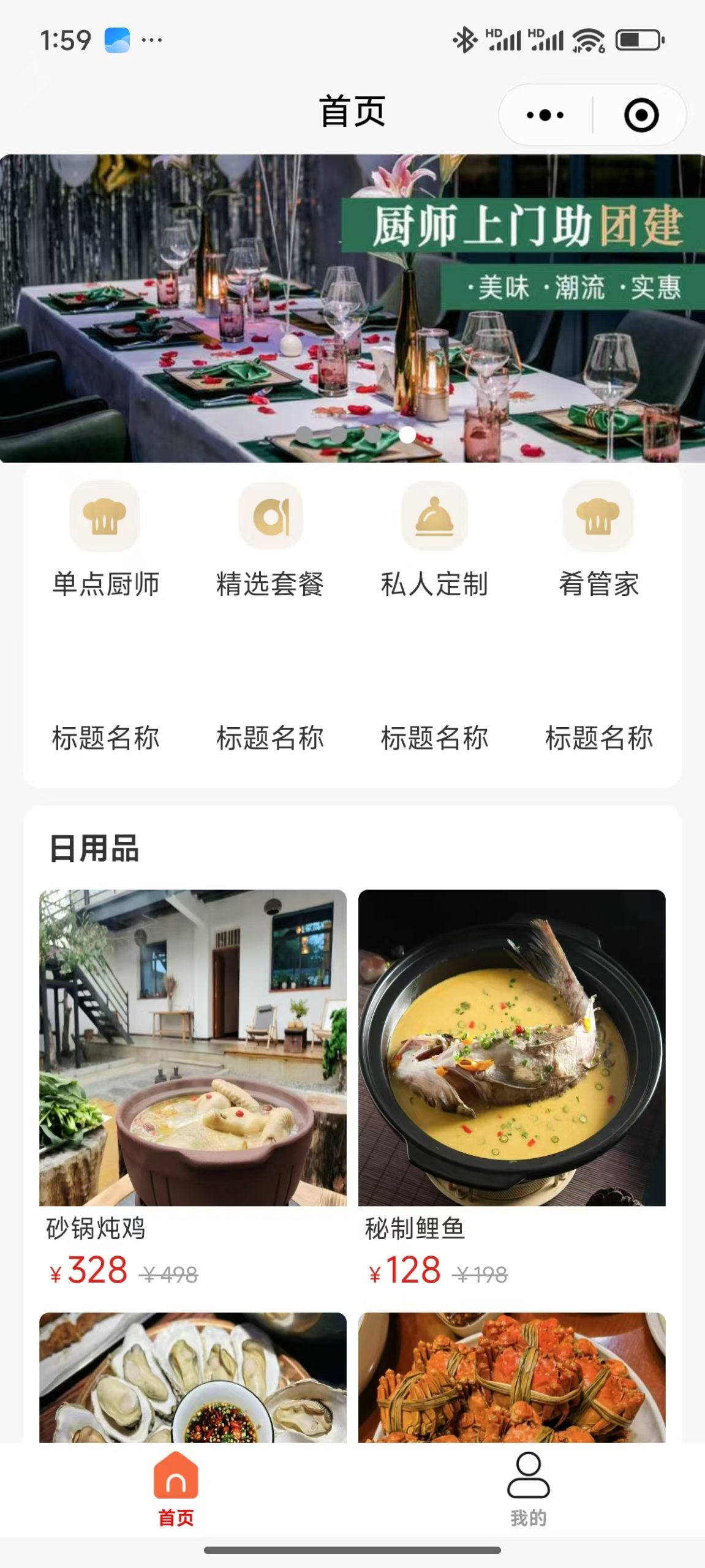Open 精选套餐 category
The width and height of the screenshot is (705, 1568).
pyautogui.click(x=270, y=539)
